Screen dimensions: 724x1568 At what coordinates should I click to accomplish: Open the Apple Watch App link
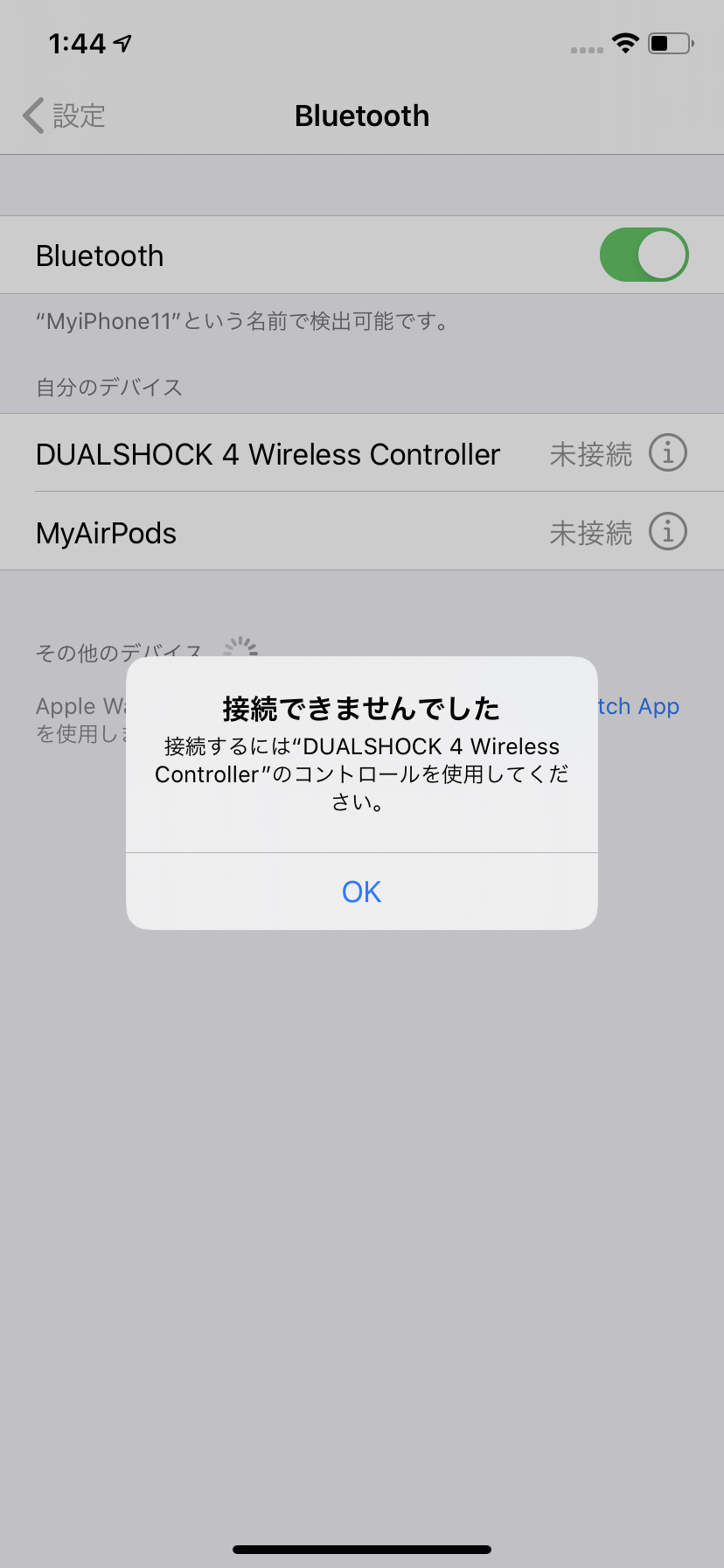tap(640, 707)
